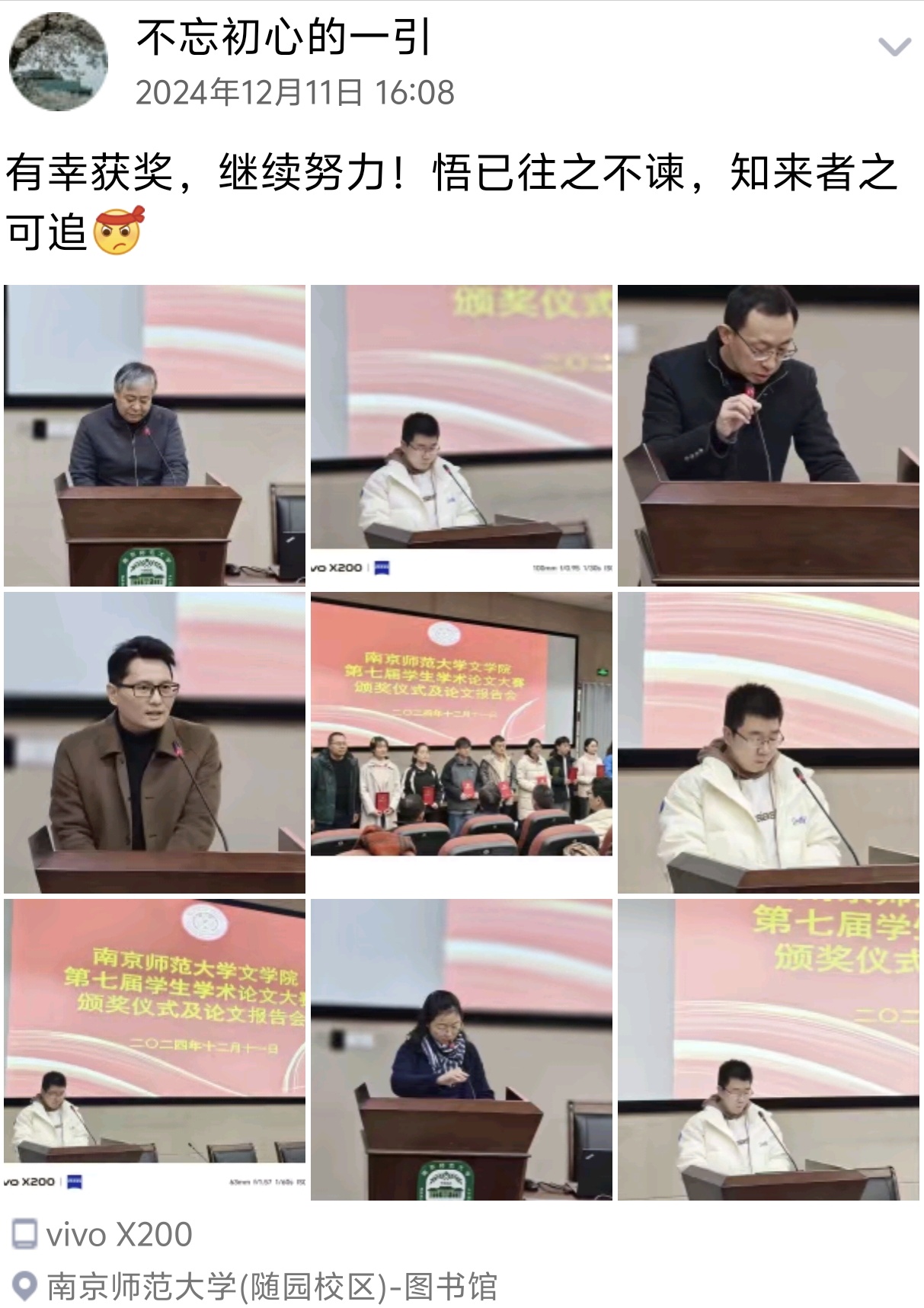Open top-row photo of student in white jacket
Image resolution: width=924 pixels, height=1308 pixels.
[461, 435]
